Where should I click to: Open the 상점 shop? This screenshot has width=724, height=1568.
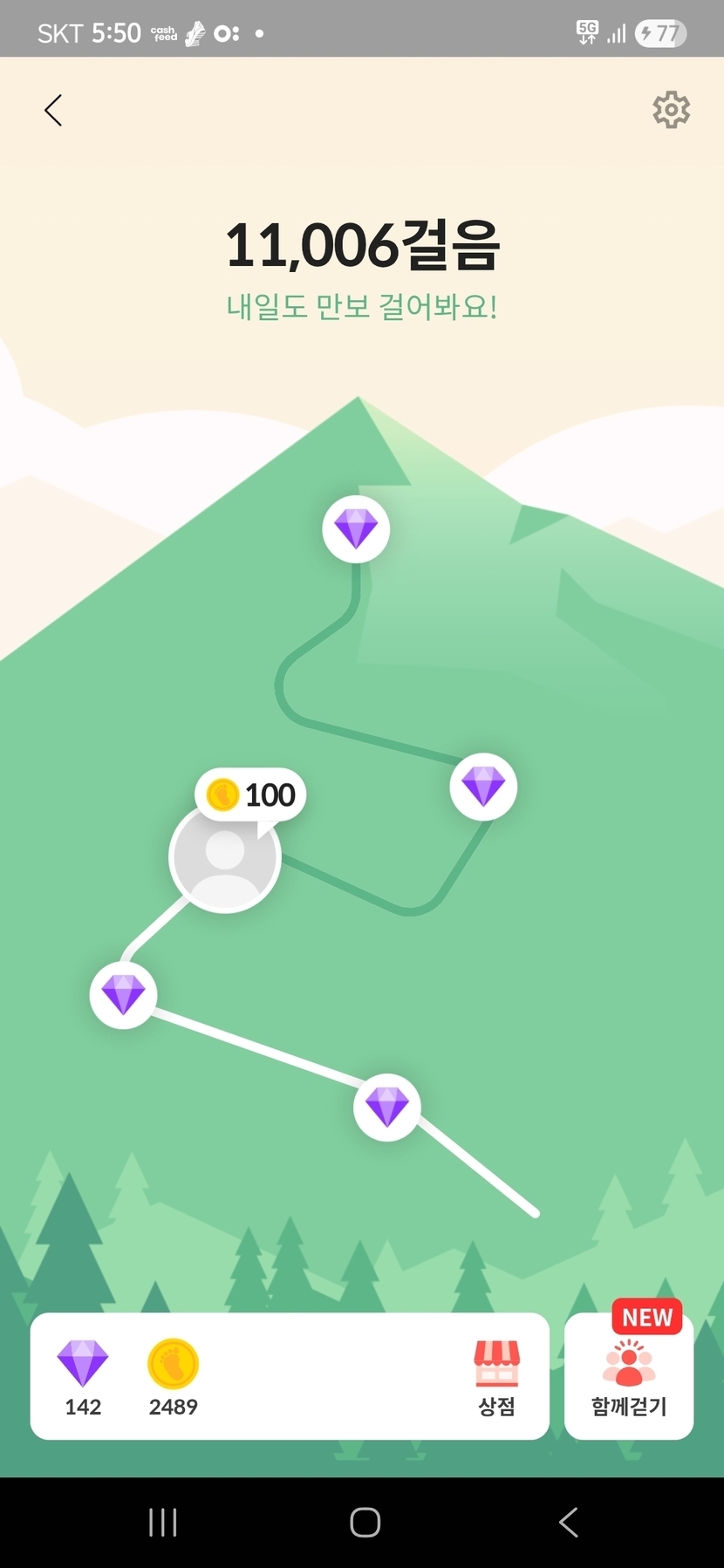[x=496, y=1378]
